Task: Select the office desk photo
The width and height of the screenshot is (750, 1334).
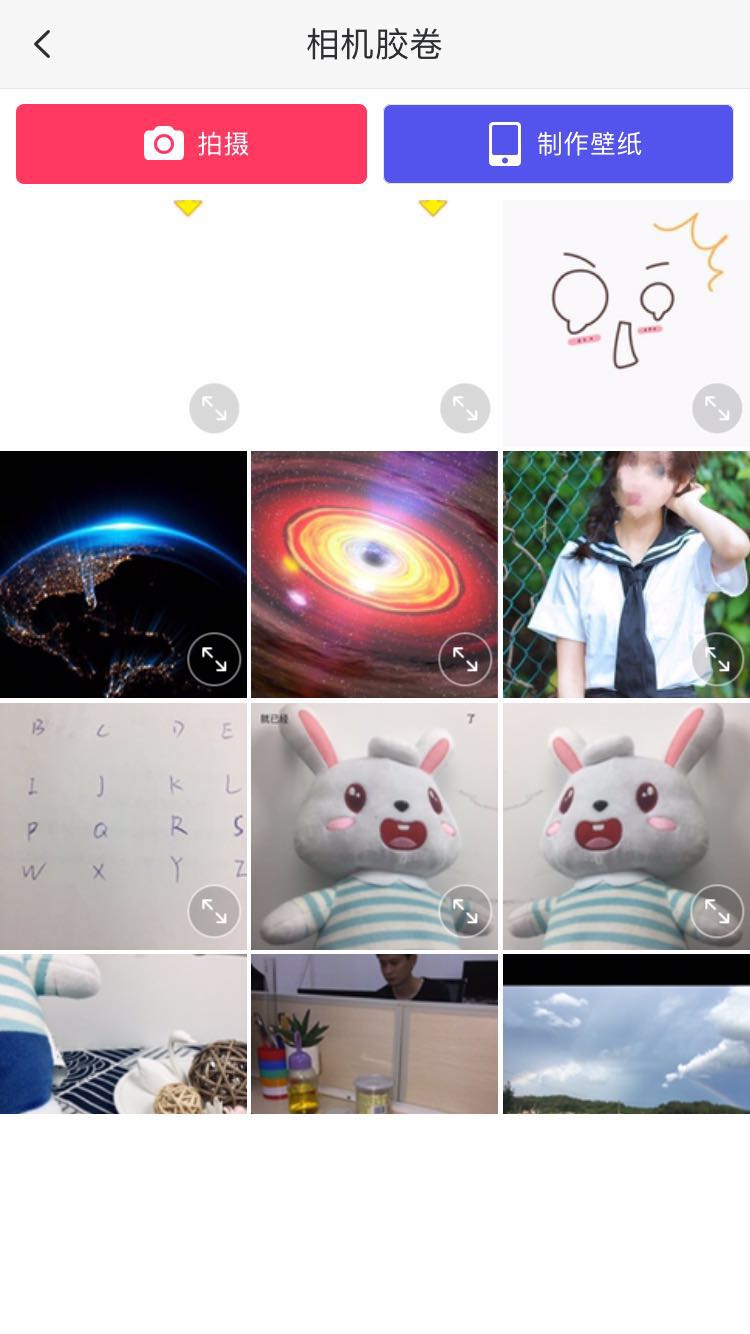Action: click(374, 1034)
